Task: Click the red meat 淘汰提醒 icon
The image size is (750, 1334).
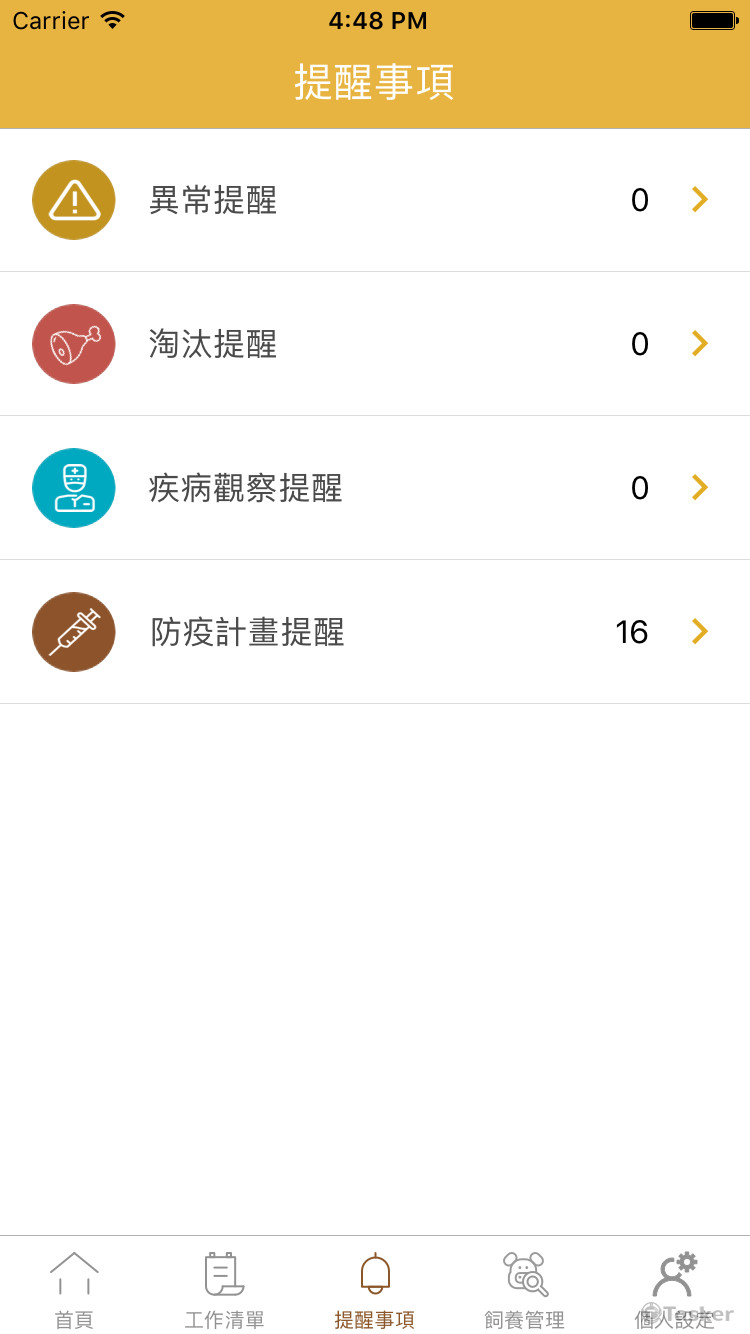Action: 73,343
